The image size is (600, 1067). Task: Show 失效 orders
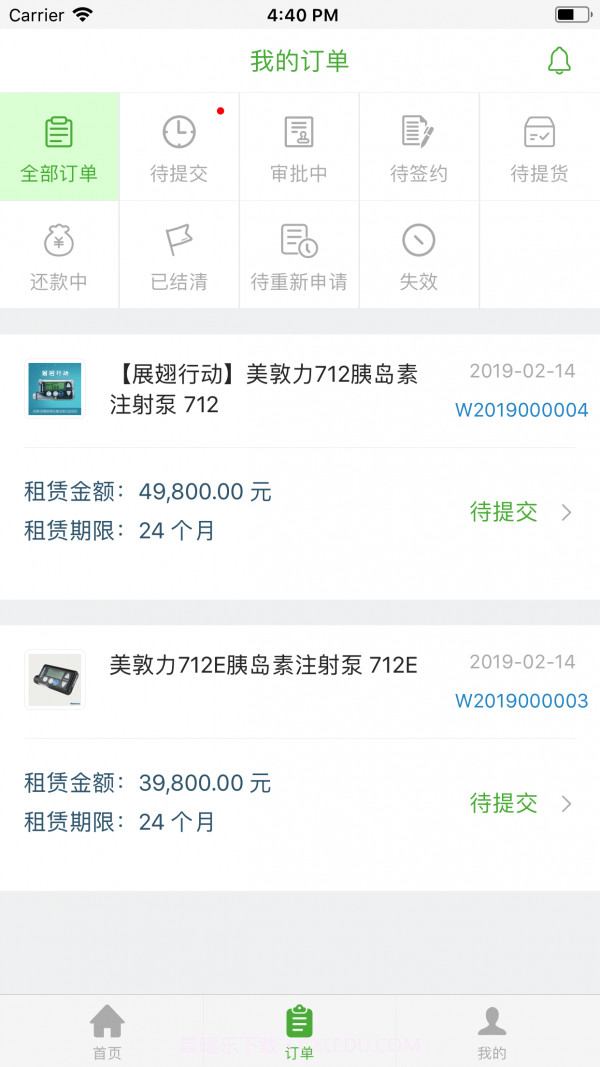419,256
